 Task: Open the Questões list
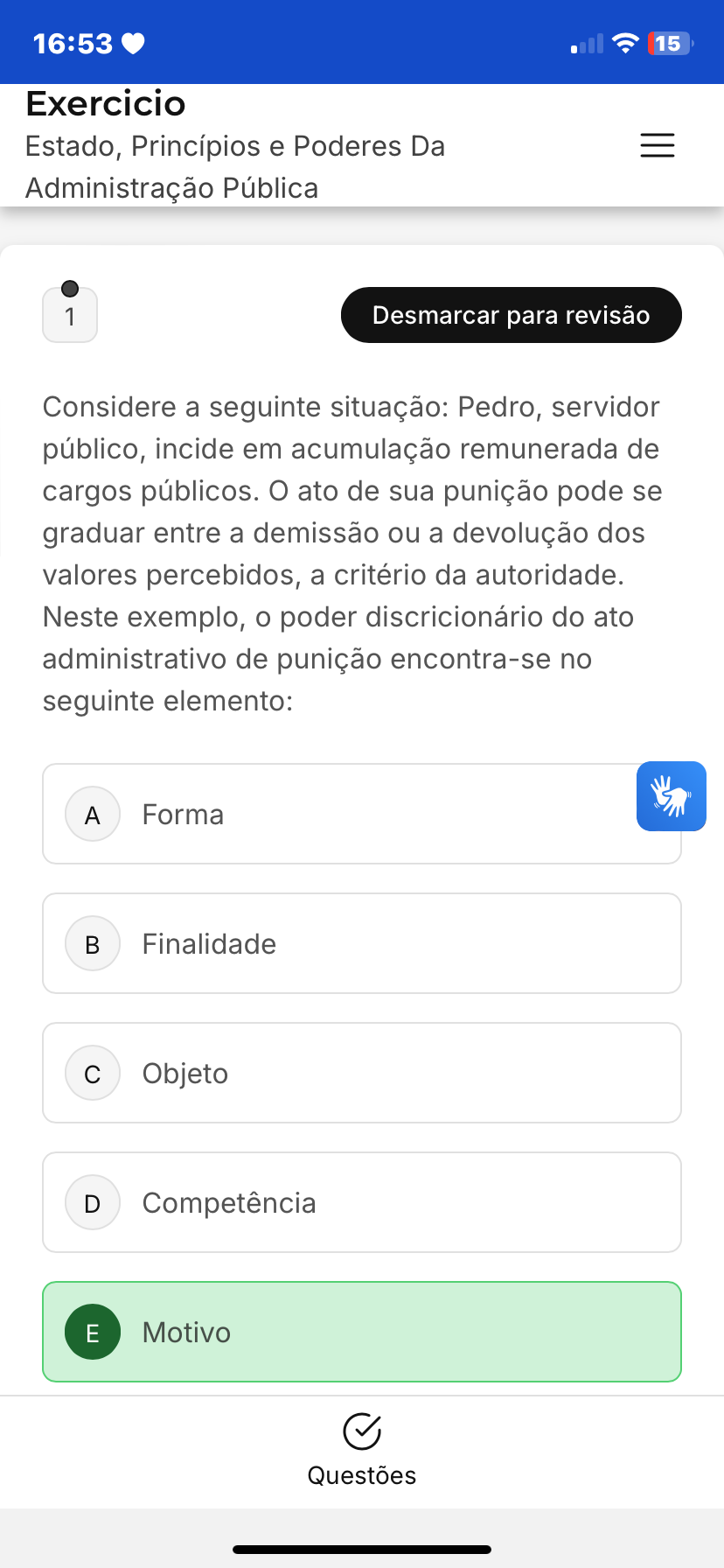tap(361, 1450)
